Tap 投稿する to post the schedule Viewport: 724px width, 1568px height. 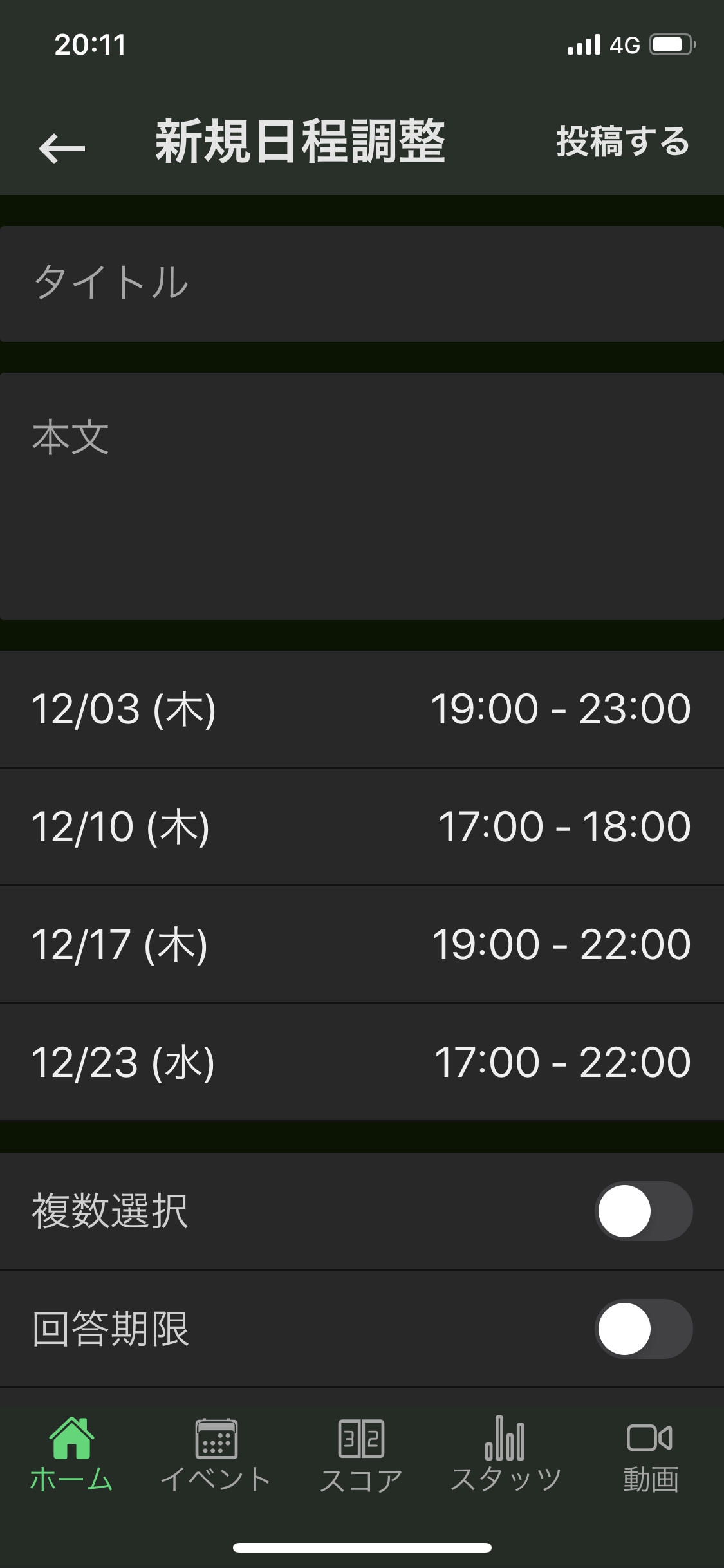click(x=623, y=142)
